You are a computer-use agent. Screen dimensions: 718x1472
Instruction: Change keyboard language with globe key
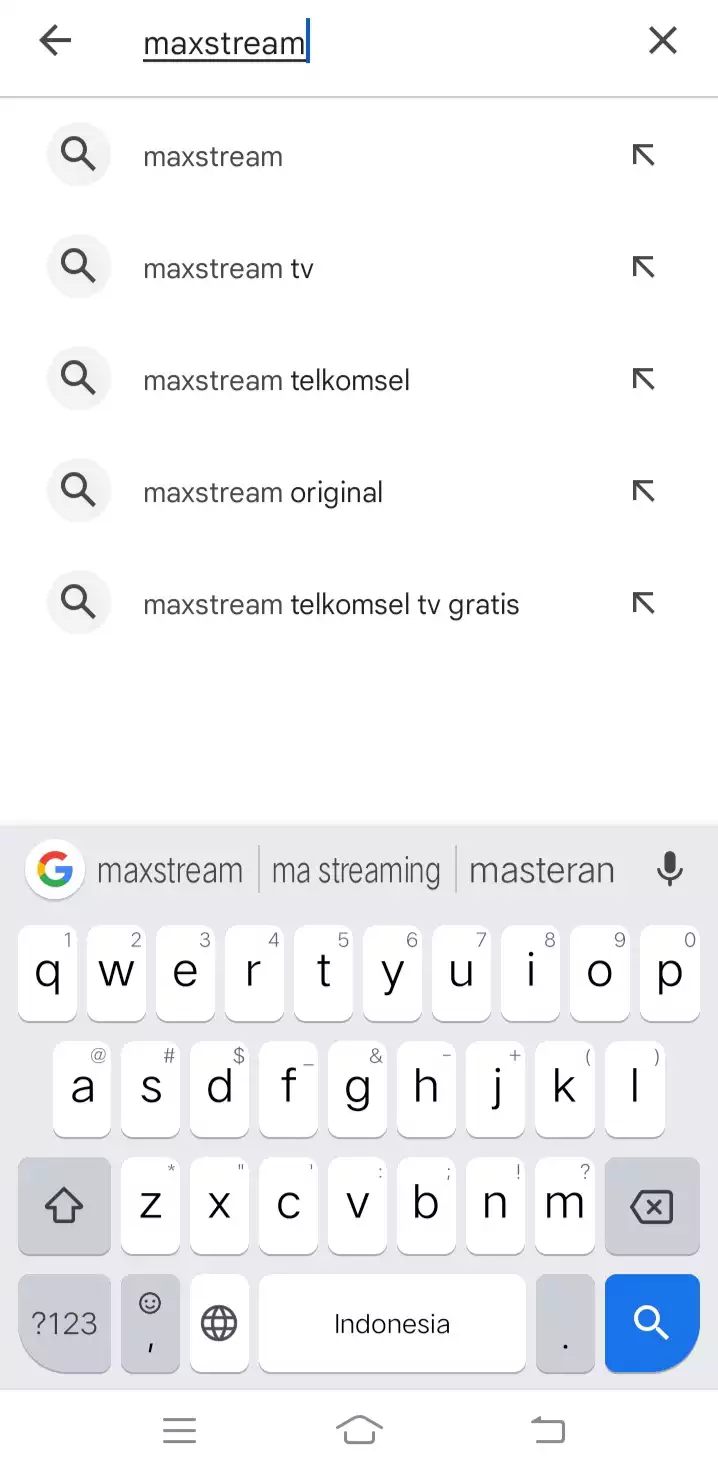click(x=219, y=1323)
